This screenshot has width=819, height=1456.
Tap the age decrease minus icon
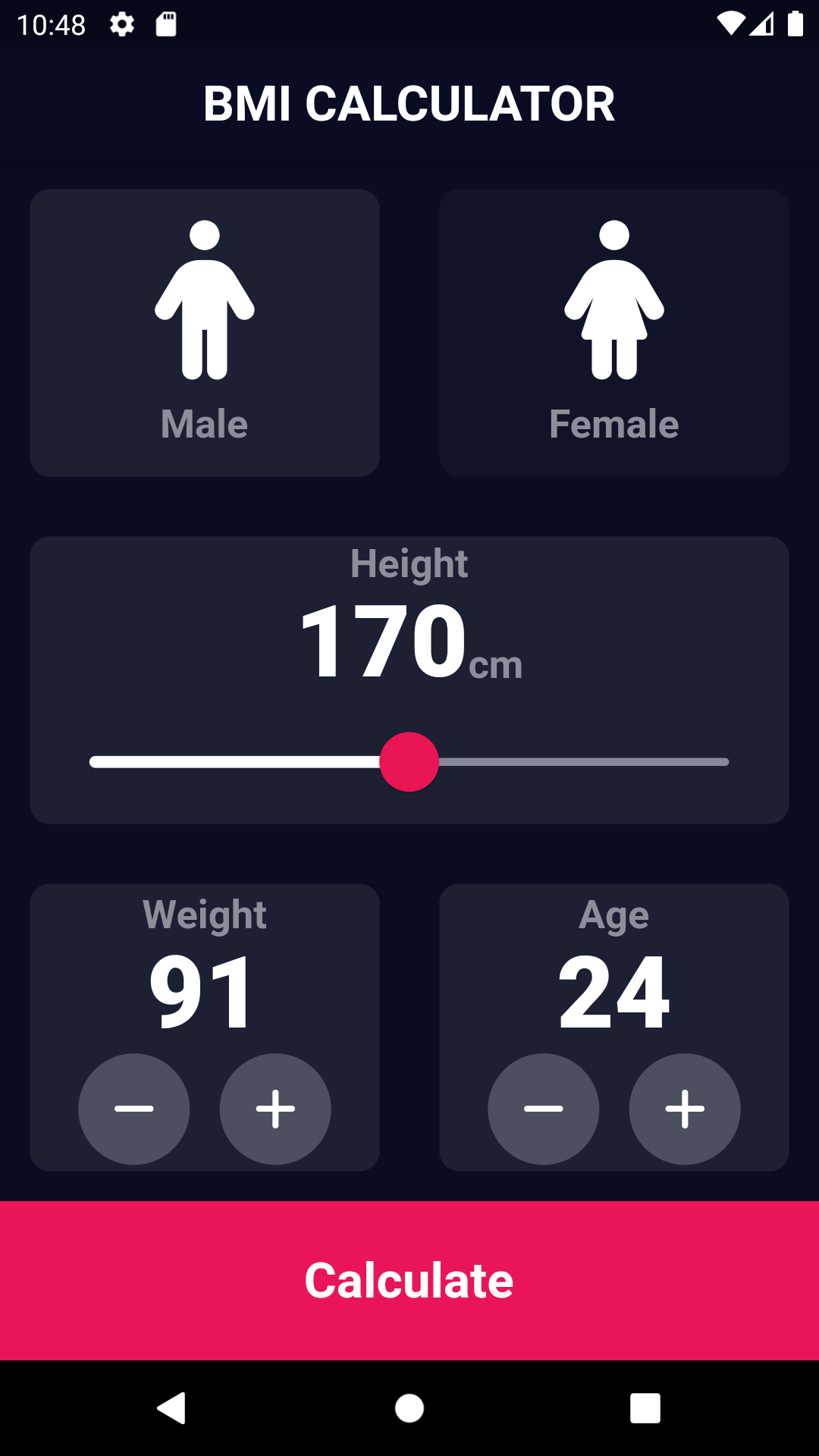click(x=544, y=1109)
